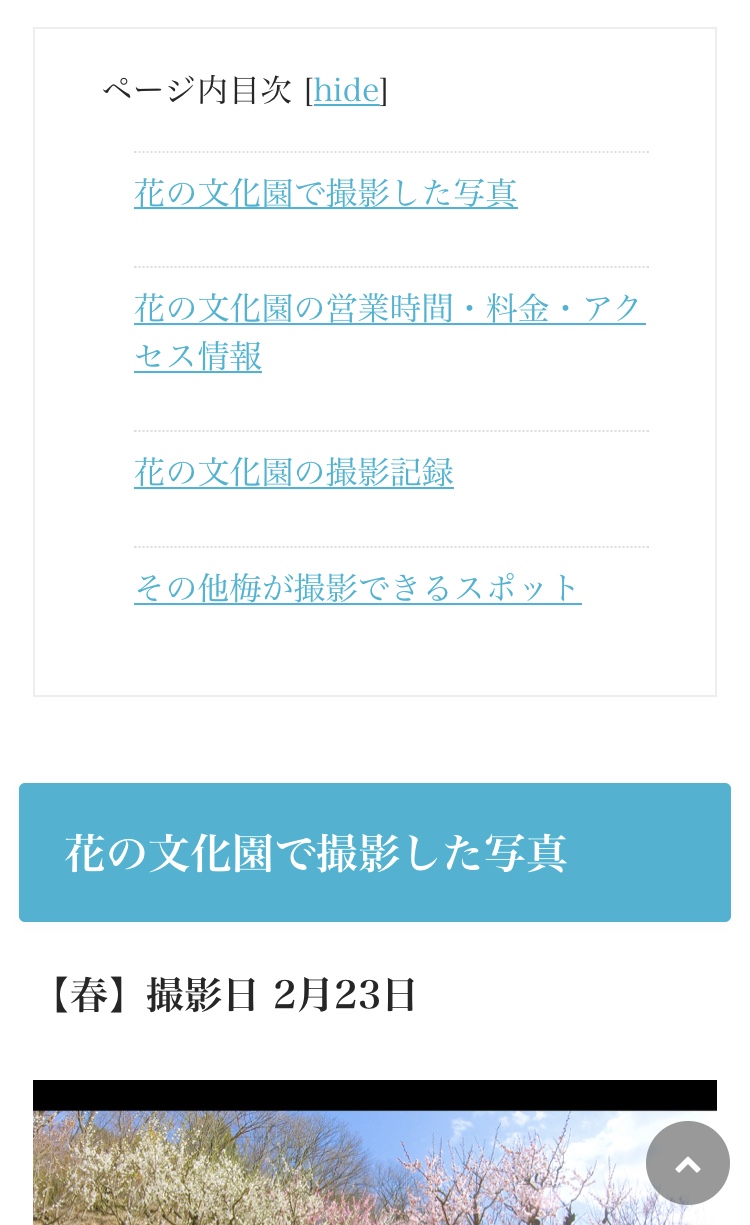
Task: Tap the scroll-to-top arrow button
Action: (x=688, y=1163)
